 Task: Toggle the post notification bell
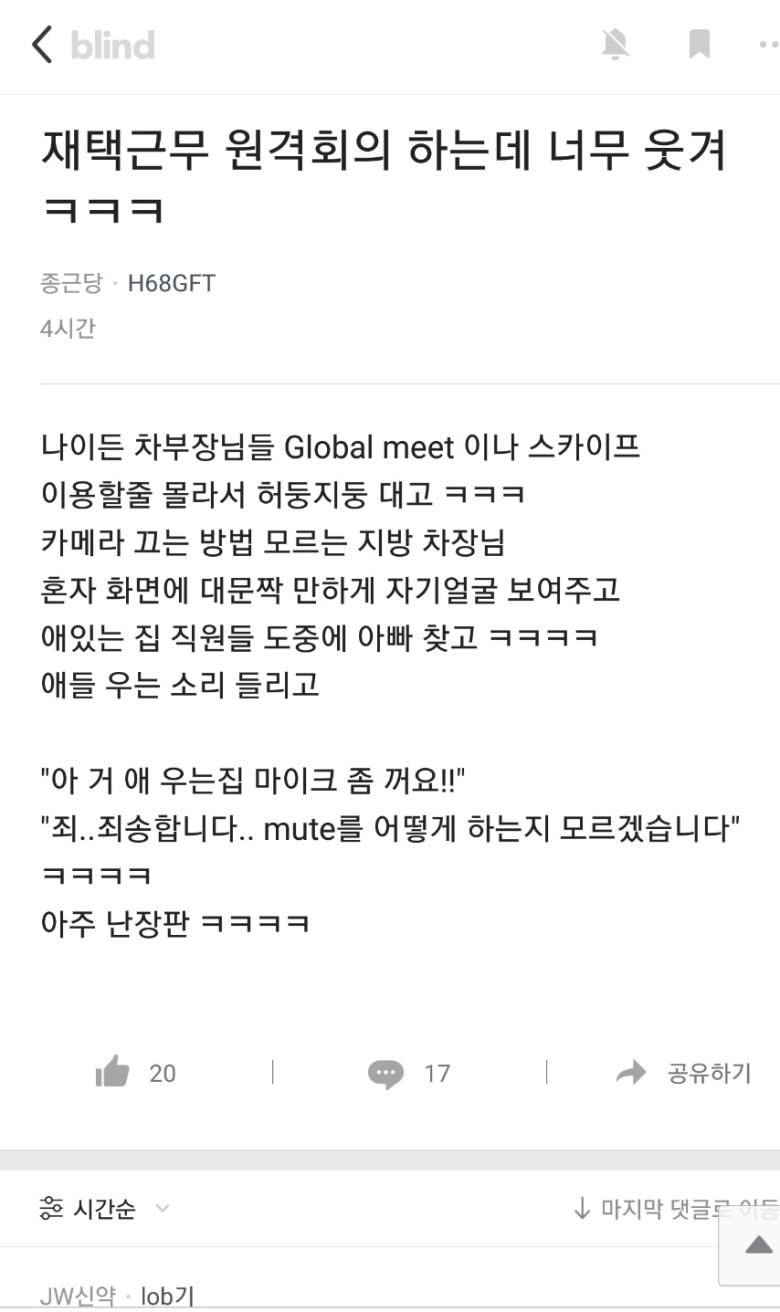pos(616,45)
